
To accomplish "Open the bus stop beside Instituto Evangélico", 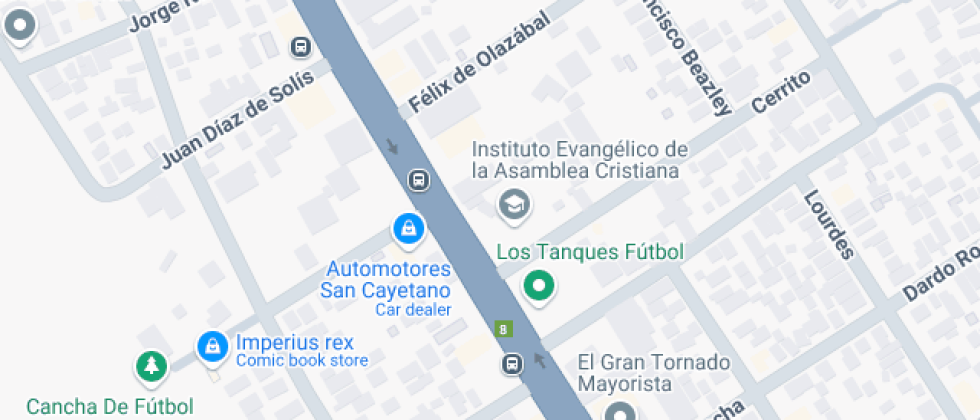I will tap(418, 181).
